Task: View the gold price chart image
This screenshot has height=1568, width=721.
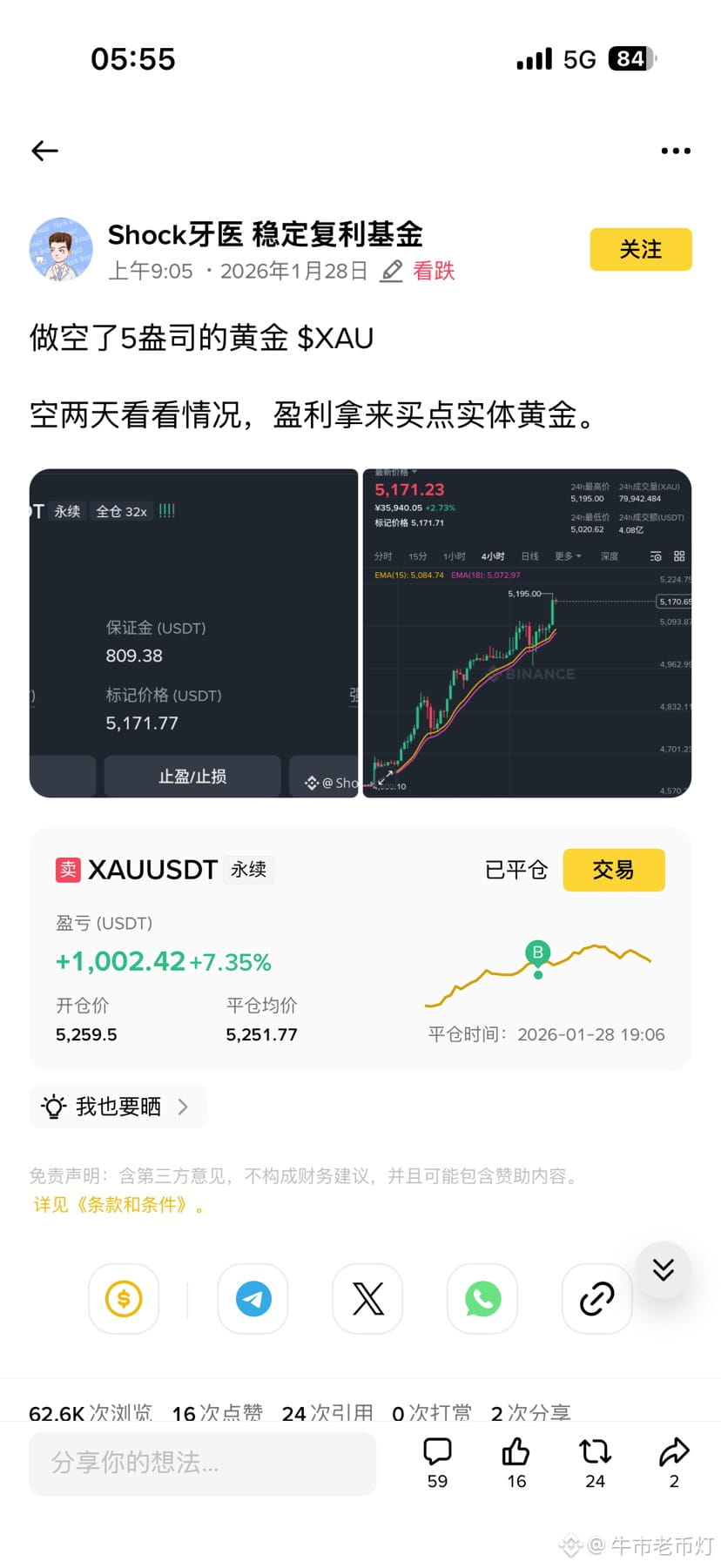Action: [x=527, y=633]
